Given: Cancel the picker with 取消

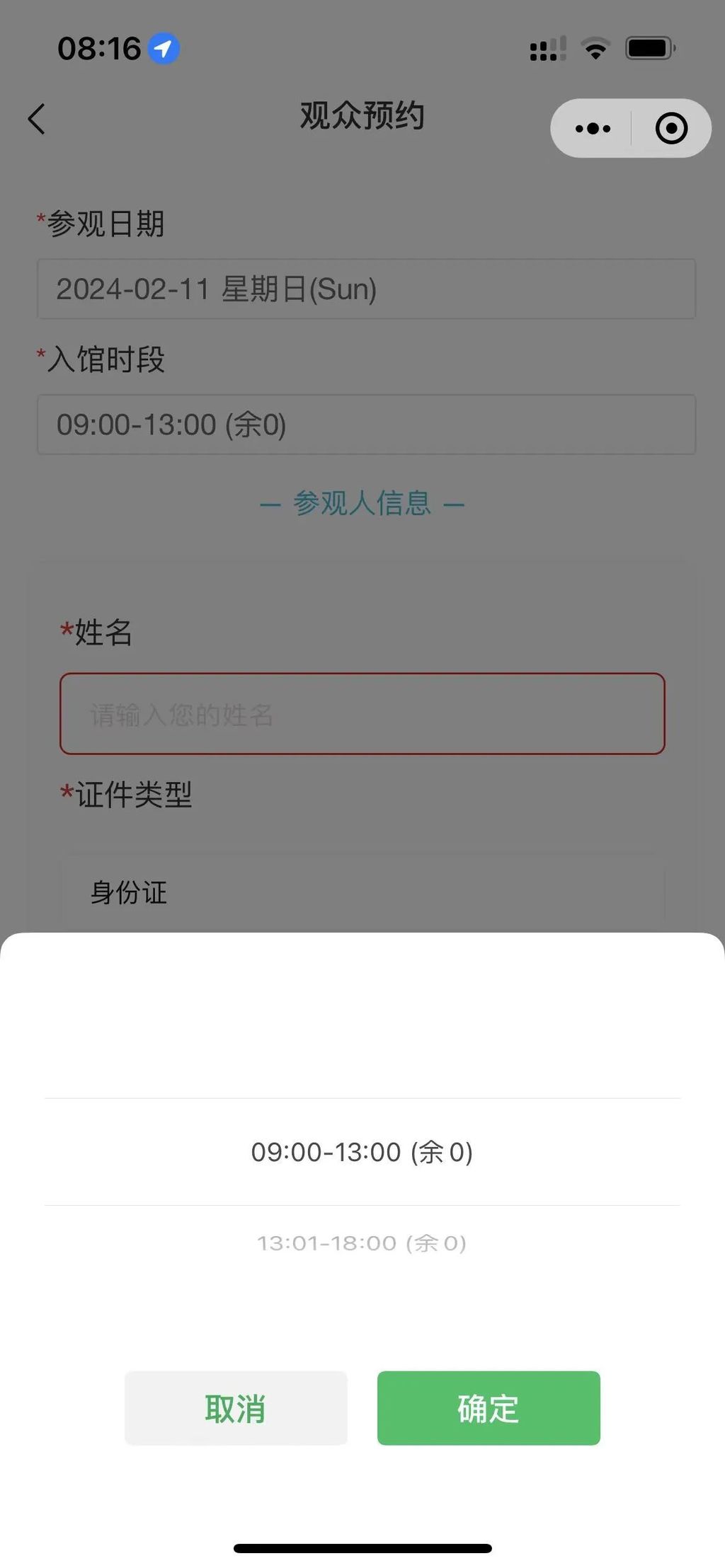Looking at the screenshot, I should coord(236,1408).
